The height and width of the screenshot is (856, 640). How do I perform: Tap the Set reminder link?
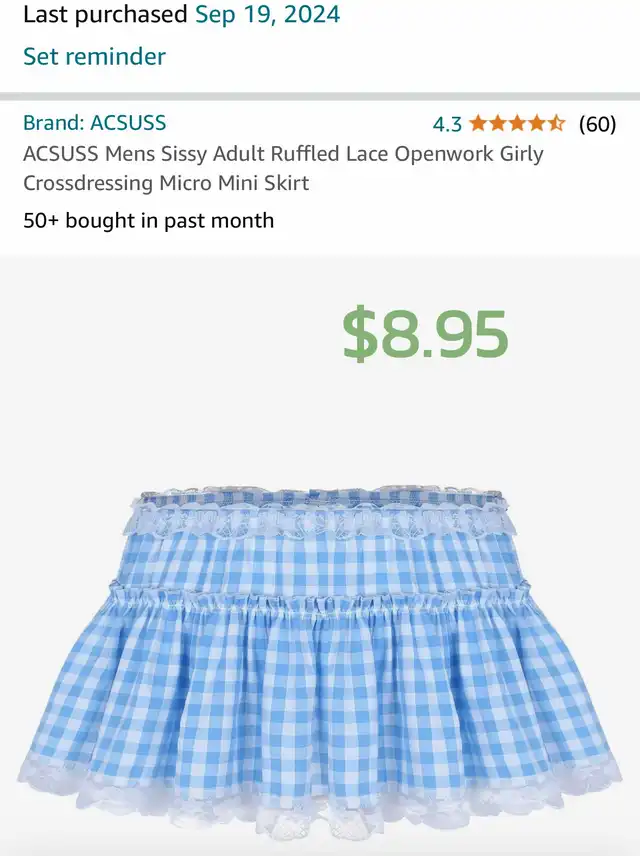pyautogui.click(x=94, y=56)
